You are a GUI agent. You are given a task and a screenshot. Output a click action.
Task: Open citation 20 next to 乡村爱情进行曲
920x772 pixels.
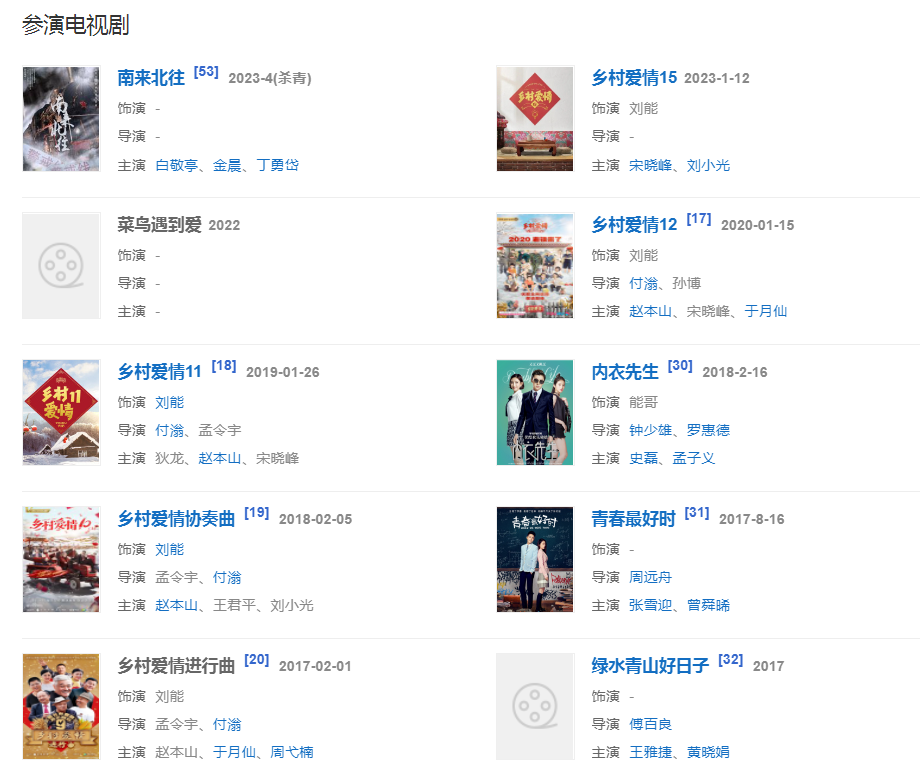tap(257, 660)
